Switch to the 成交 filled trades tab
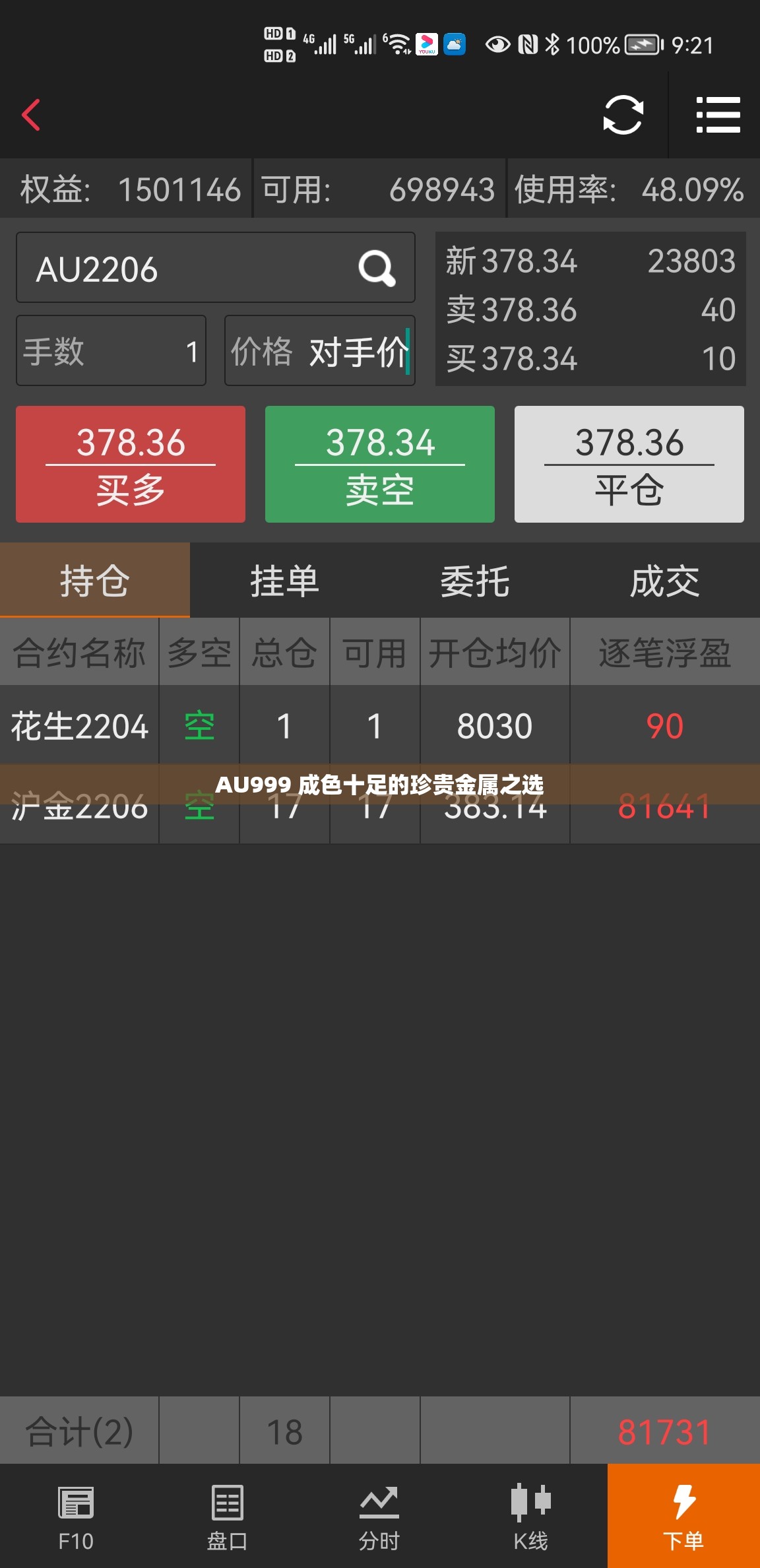 [665, 581]
